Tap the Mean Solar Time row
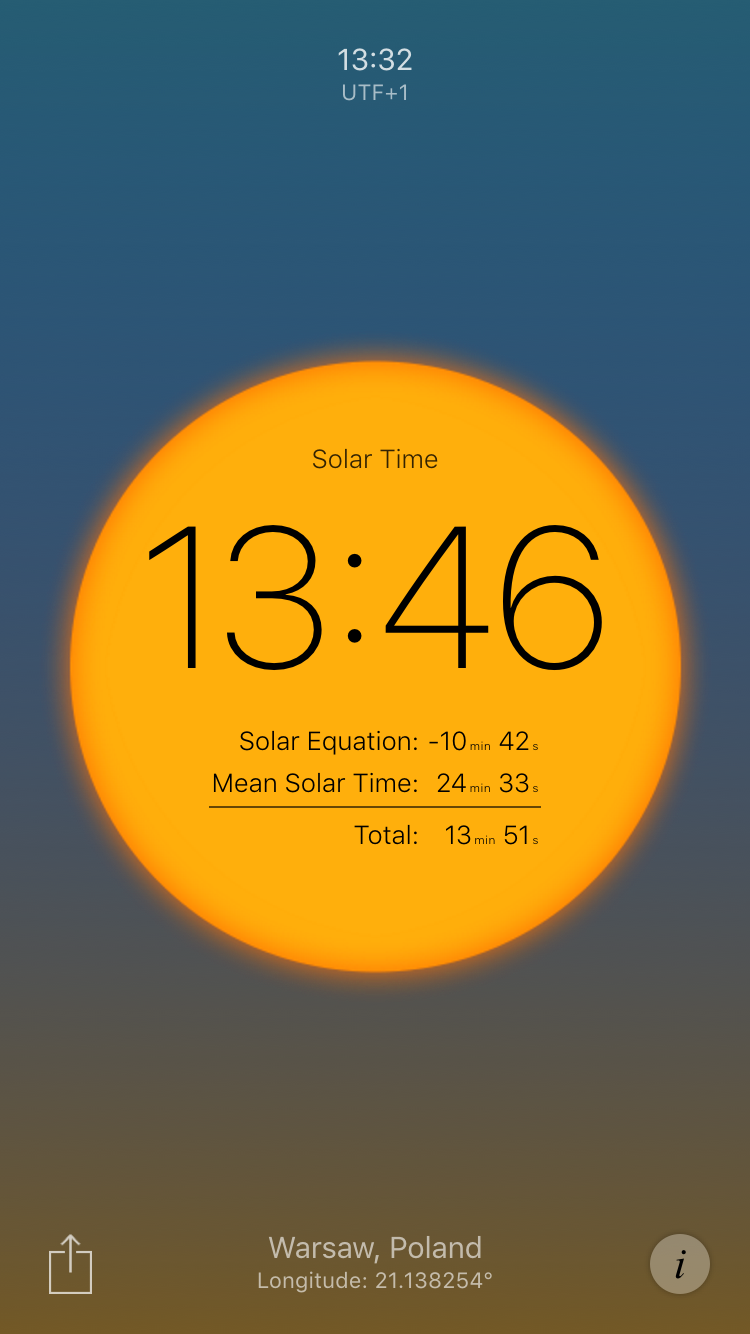750x1334 pixels. pyautogui.click(x=375, y=783)
